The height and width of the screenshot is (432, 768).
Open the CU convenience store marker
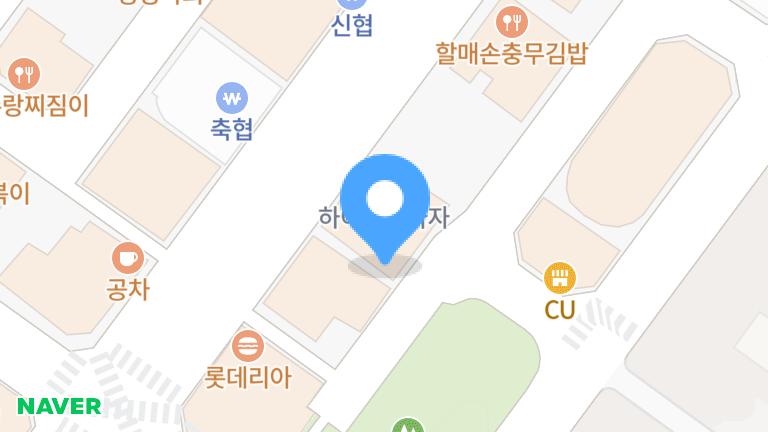point(560,277)
